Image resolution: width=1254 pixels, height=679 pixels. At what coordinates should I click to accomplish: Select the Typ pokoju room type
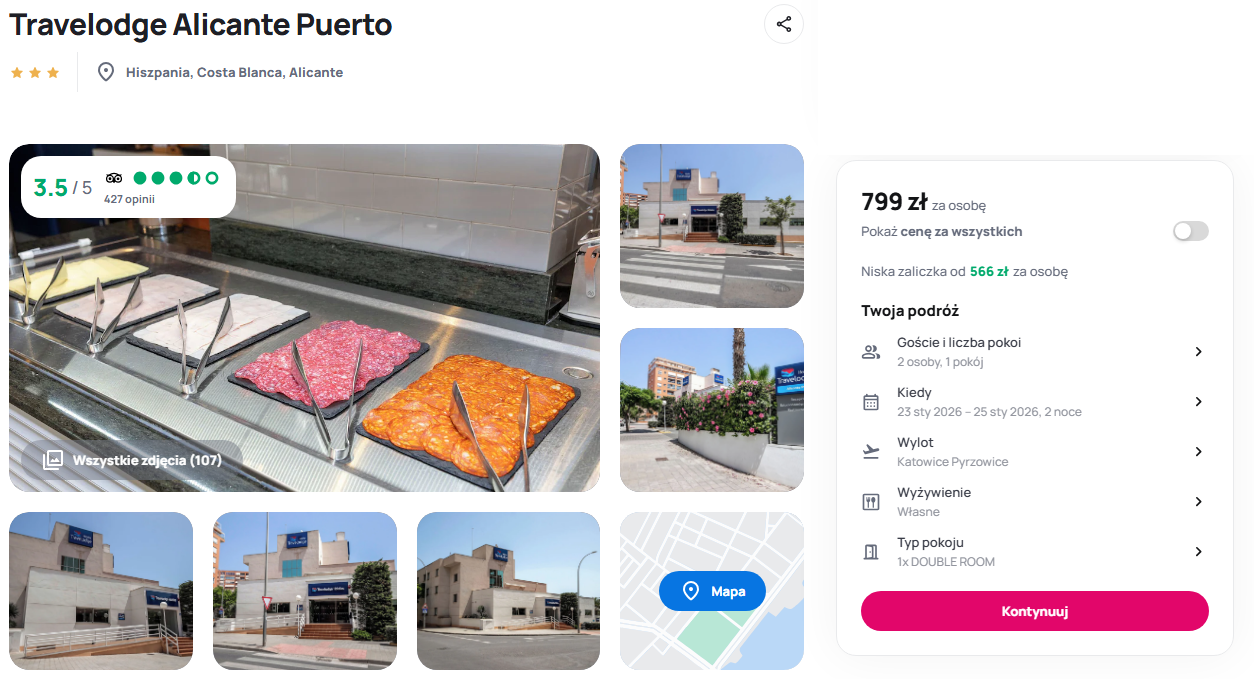[1034, 552]
